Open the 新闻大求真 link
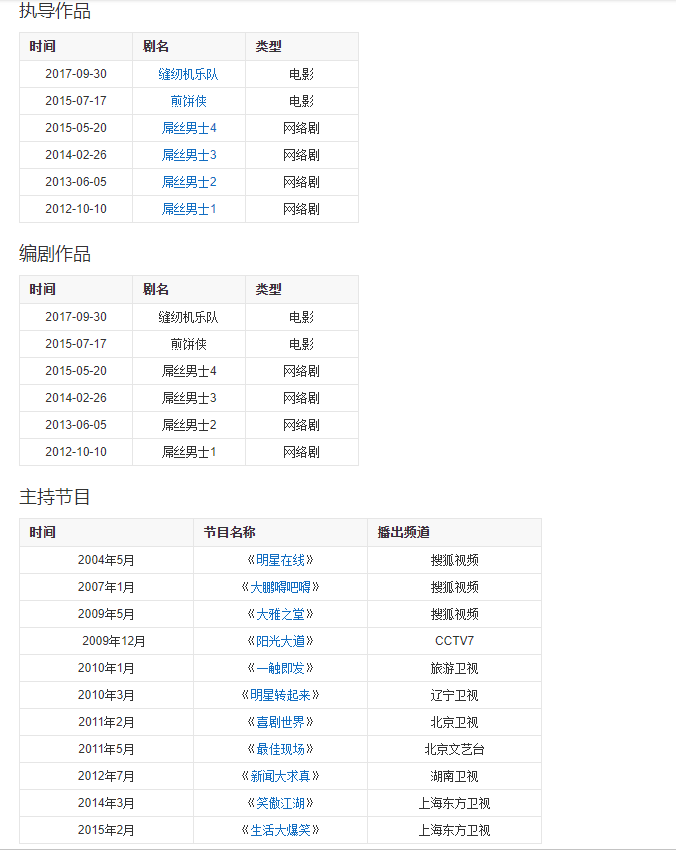The width and height of the screenshot is (676, 850). (280, 776)
